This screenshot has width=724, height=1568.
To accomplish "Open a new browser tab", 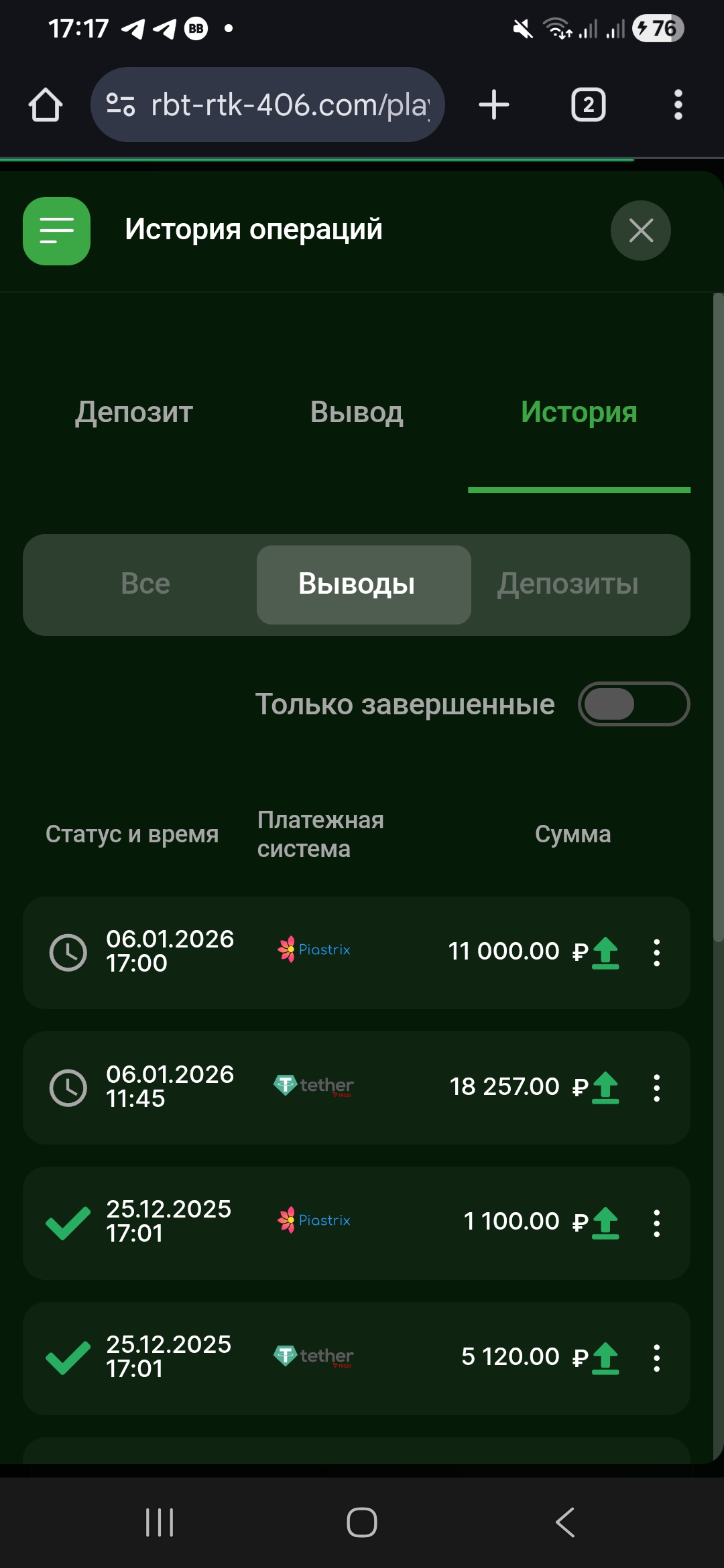I will tap(494, 105).
